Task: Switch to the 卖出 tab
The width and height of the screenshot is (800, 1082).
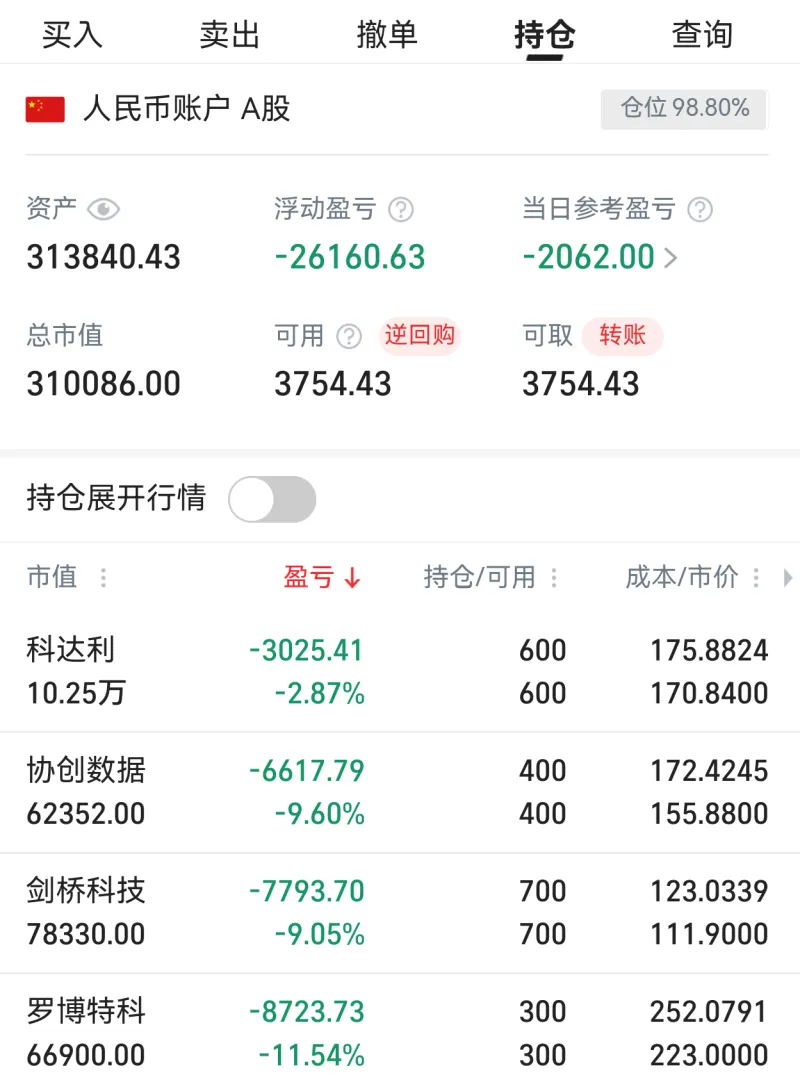Action: [x=229, y=35]
